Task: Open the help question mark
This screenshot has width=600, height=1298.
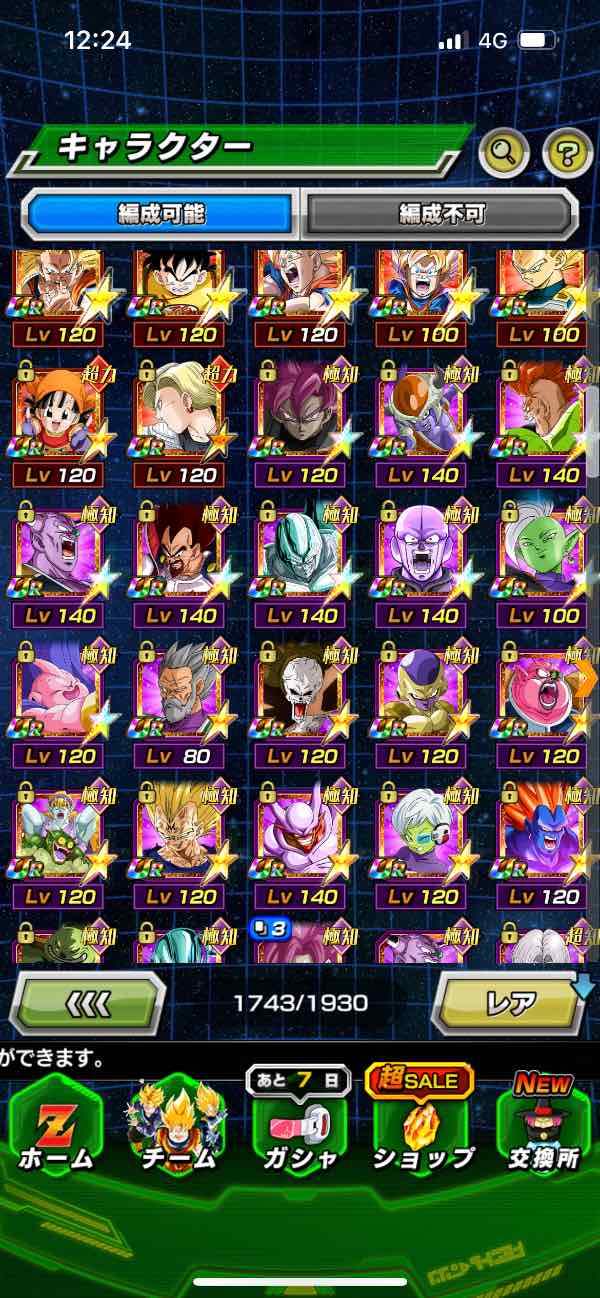Action: pos(568,152)
